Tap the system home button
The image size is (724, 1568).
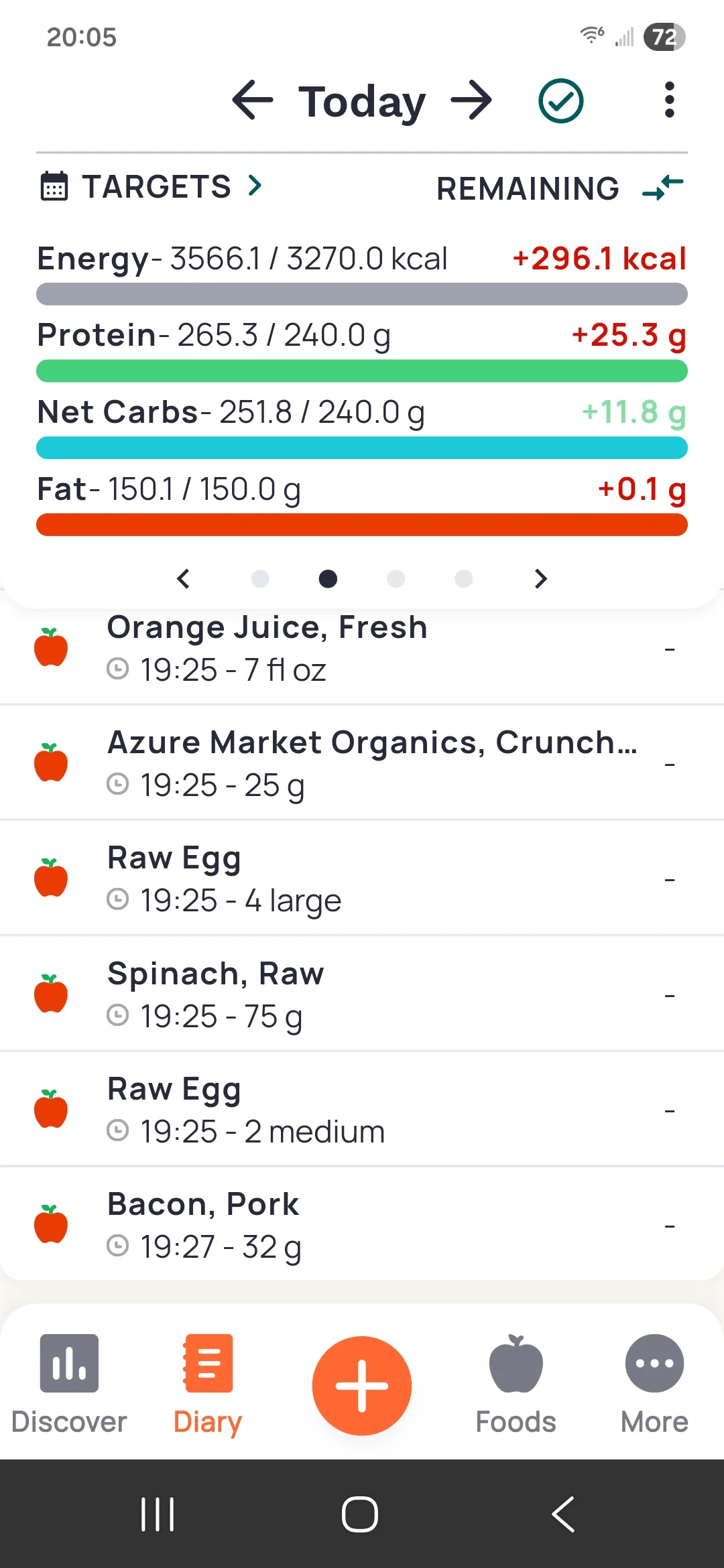click(360, 1514)
